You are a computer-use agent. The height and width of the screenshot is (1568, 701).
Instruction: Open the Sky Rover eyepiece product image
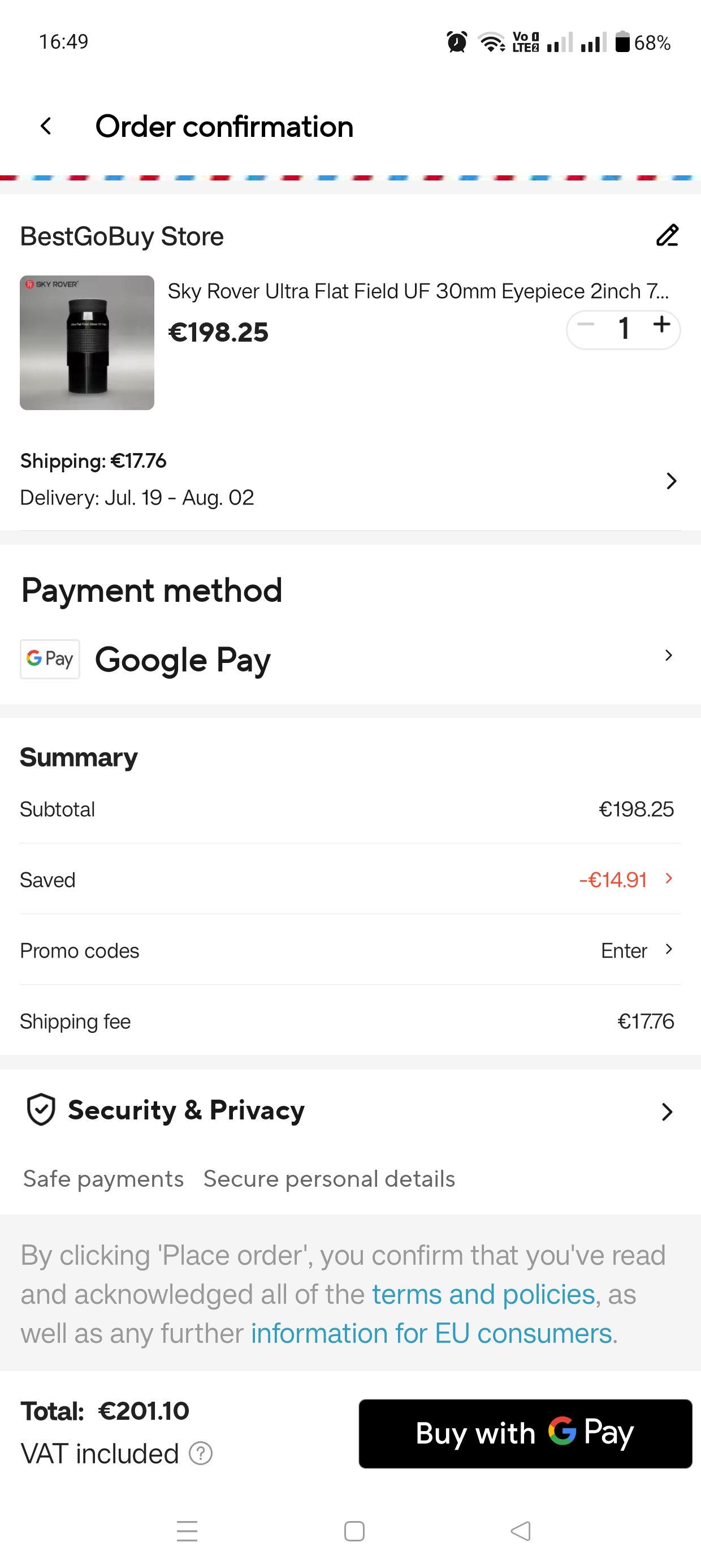coord(87,343)
